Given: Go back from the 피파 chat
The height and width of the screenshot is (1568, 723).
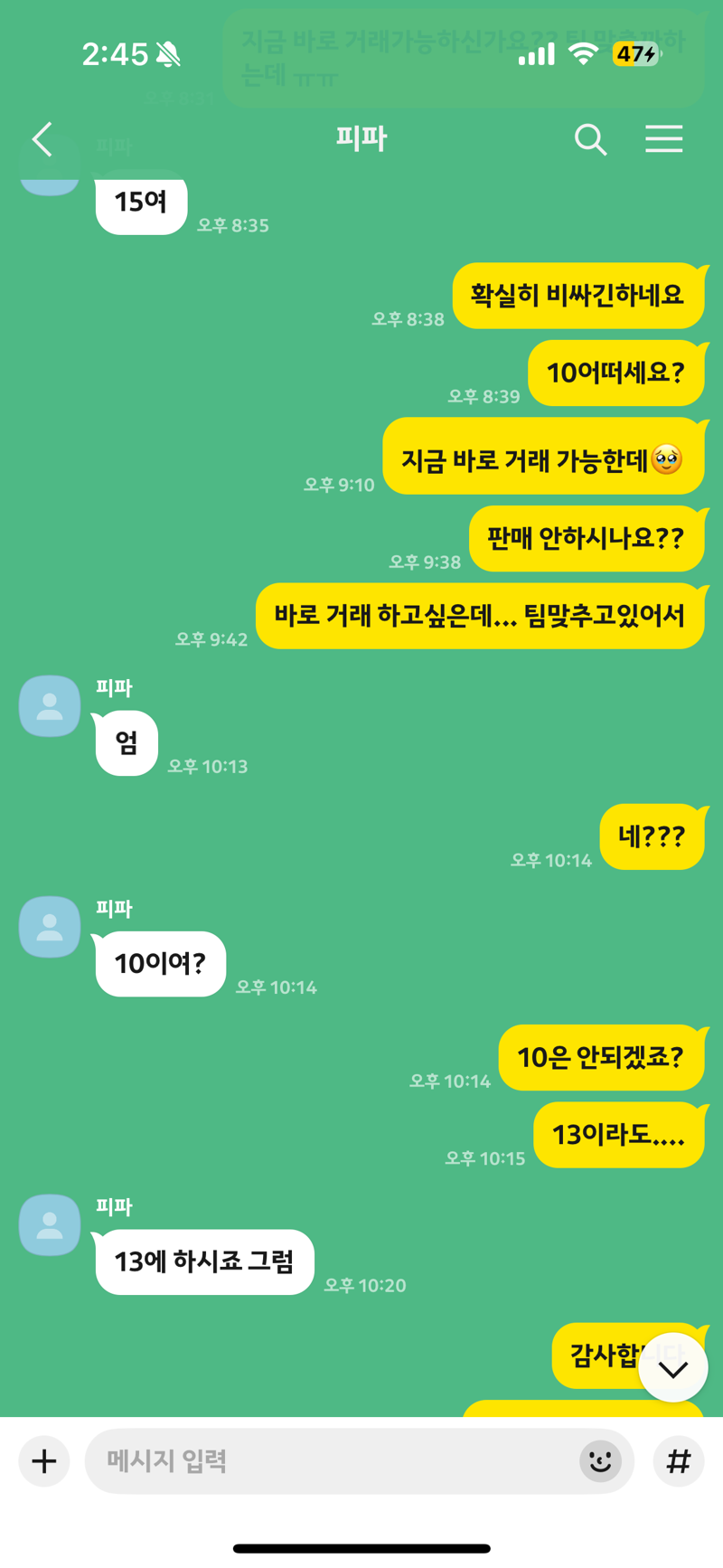Looking at the screenshot, I should tap(42, 139).
